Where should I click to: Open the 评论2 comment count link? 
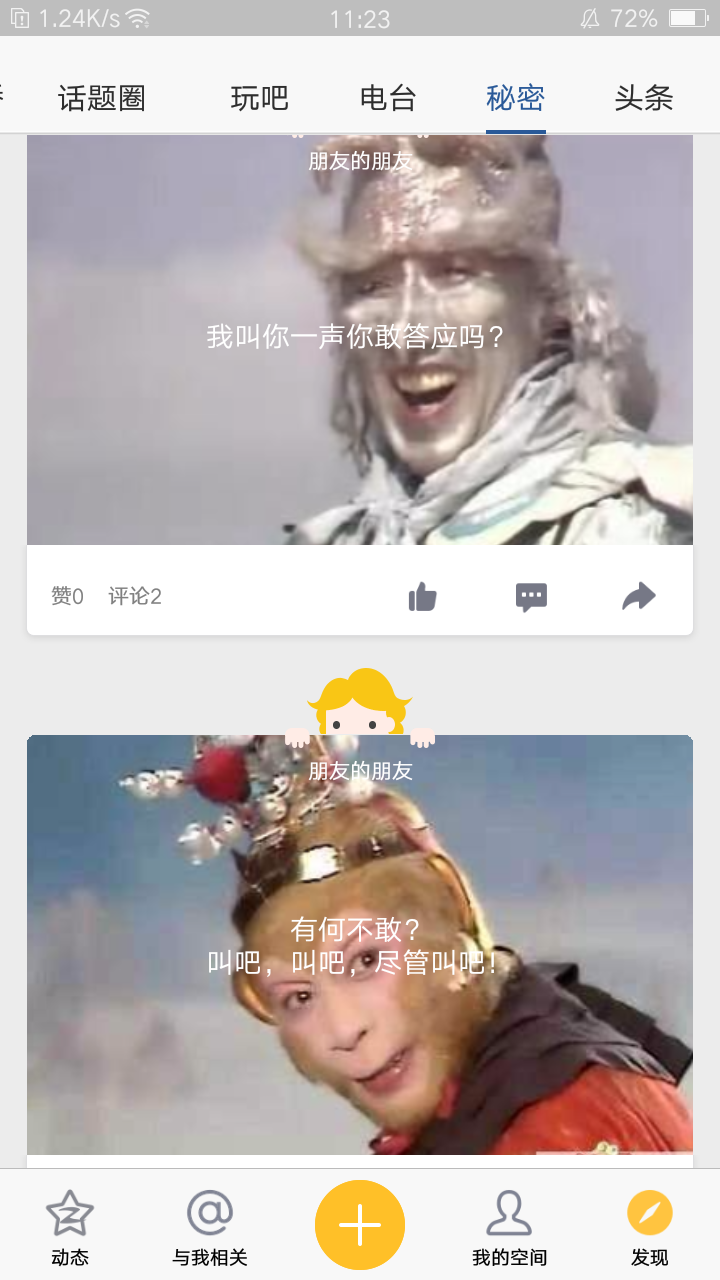tap(133, 595)
